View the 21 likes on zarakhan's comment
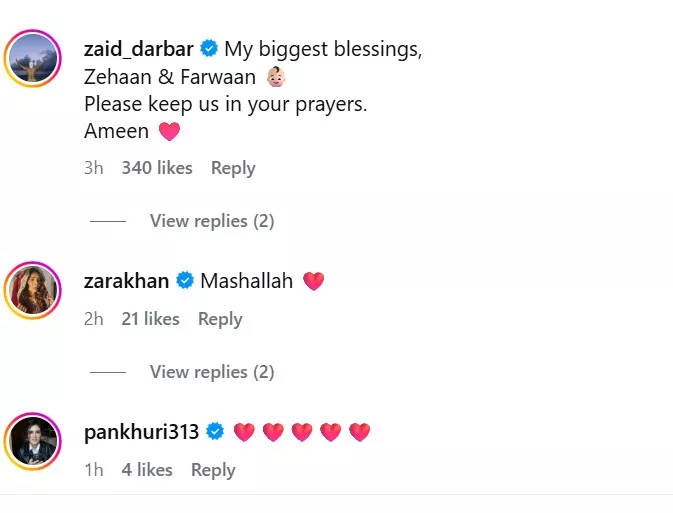Viewport: 673px width, 513px height. tap(150, 319)
